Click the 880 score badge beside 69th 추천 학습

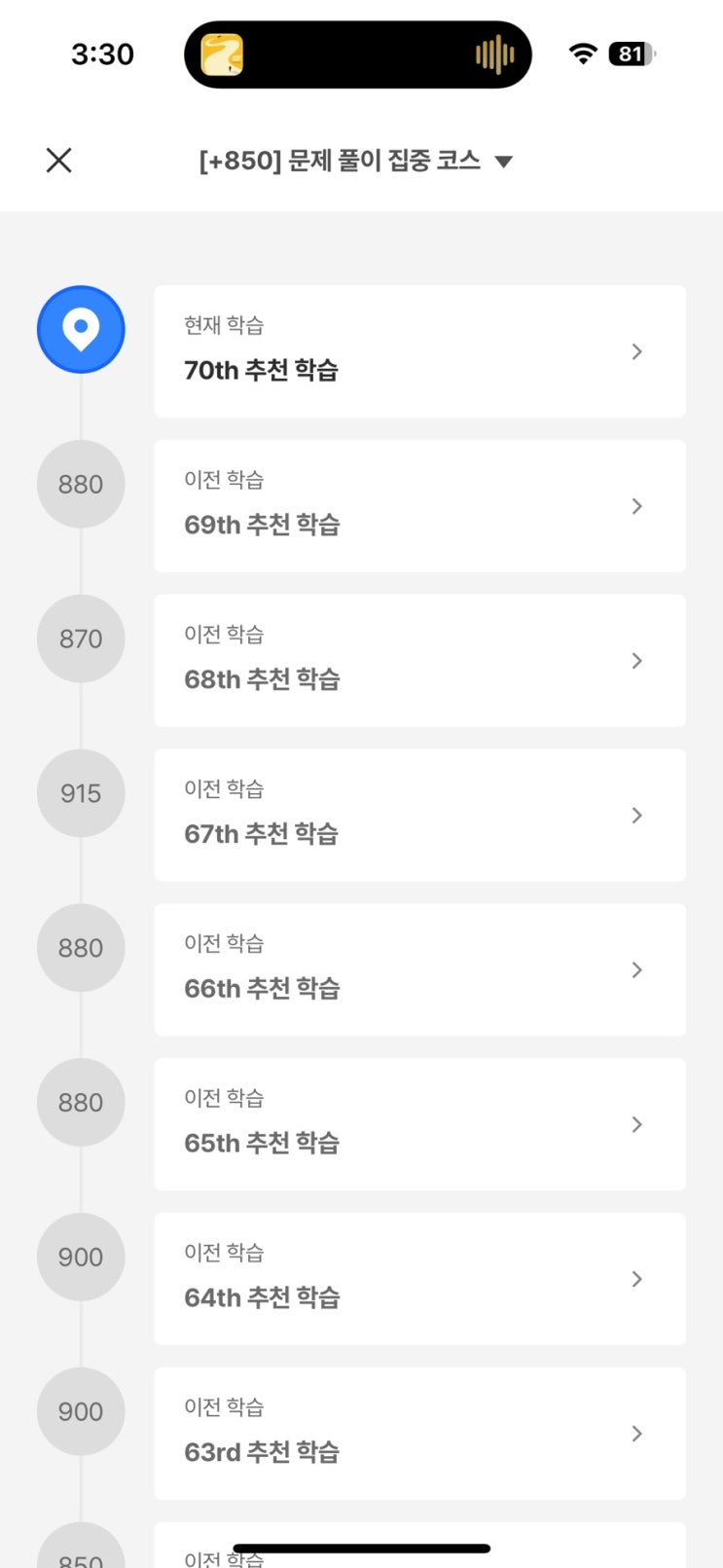[81, 484]
